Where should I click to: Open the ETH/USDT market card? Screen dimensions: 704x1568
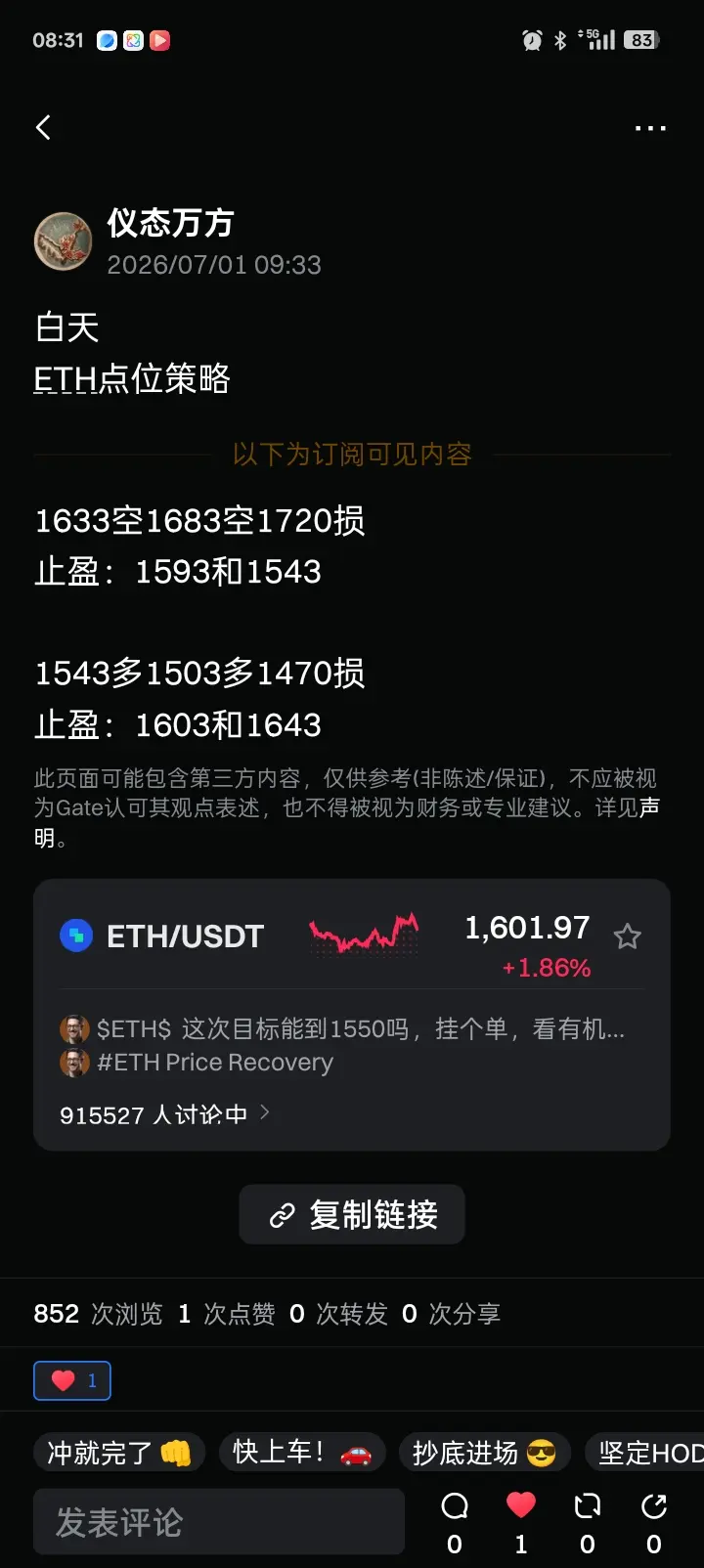[x=352, y=1015]
